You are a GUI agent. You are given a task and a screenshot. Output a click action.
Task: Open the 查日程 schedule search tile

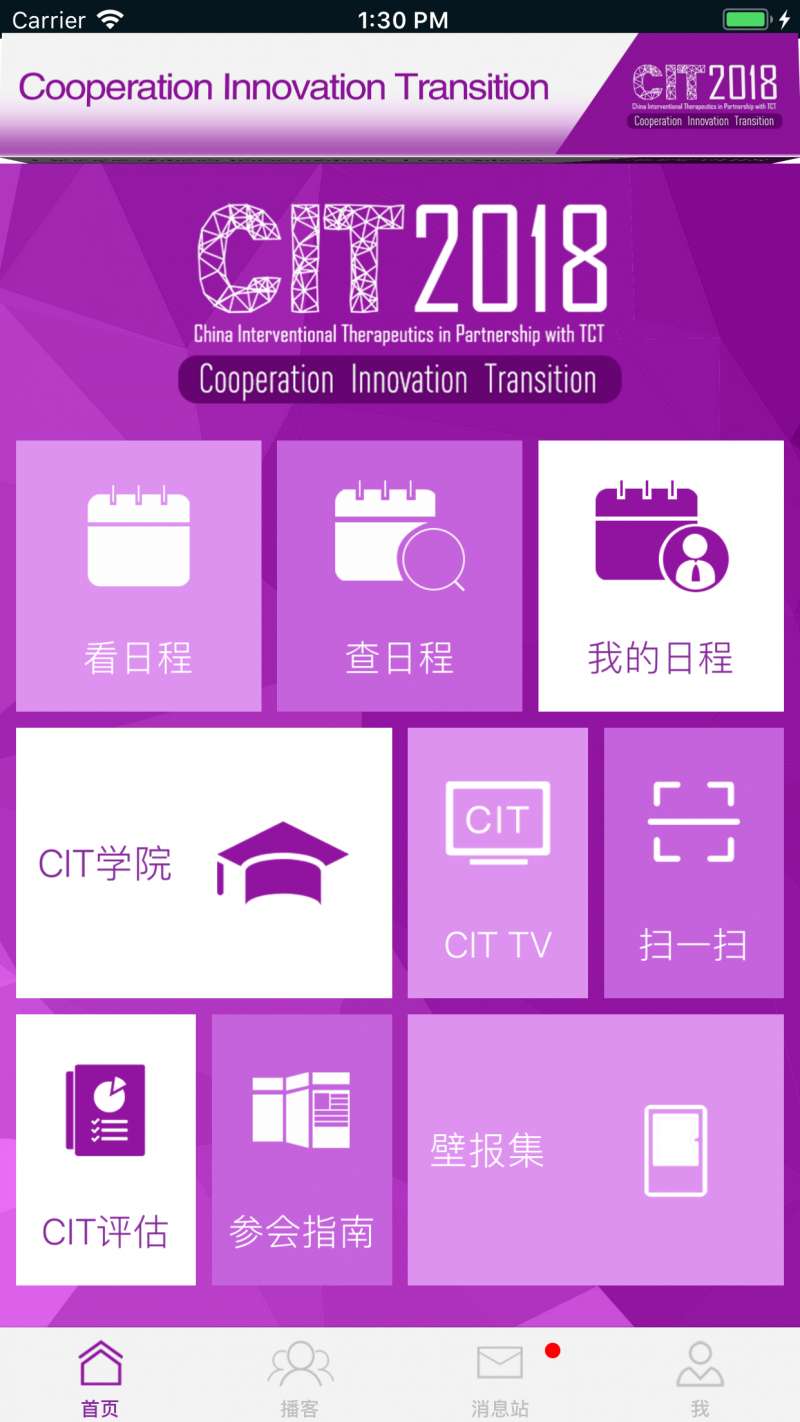400,576
